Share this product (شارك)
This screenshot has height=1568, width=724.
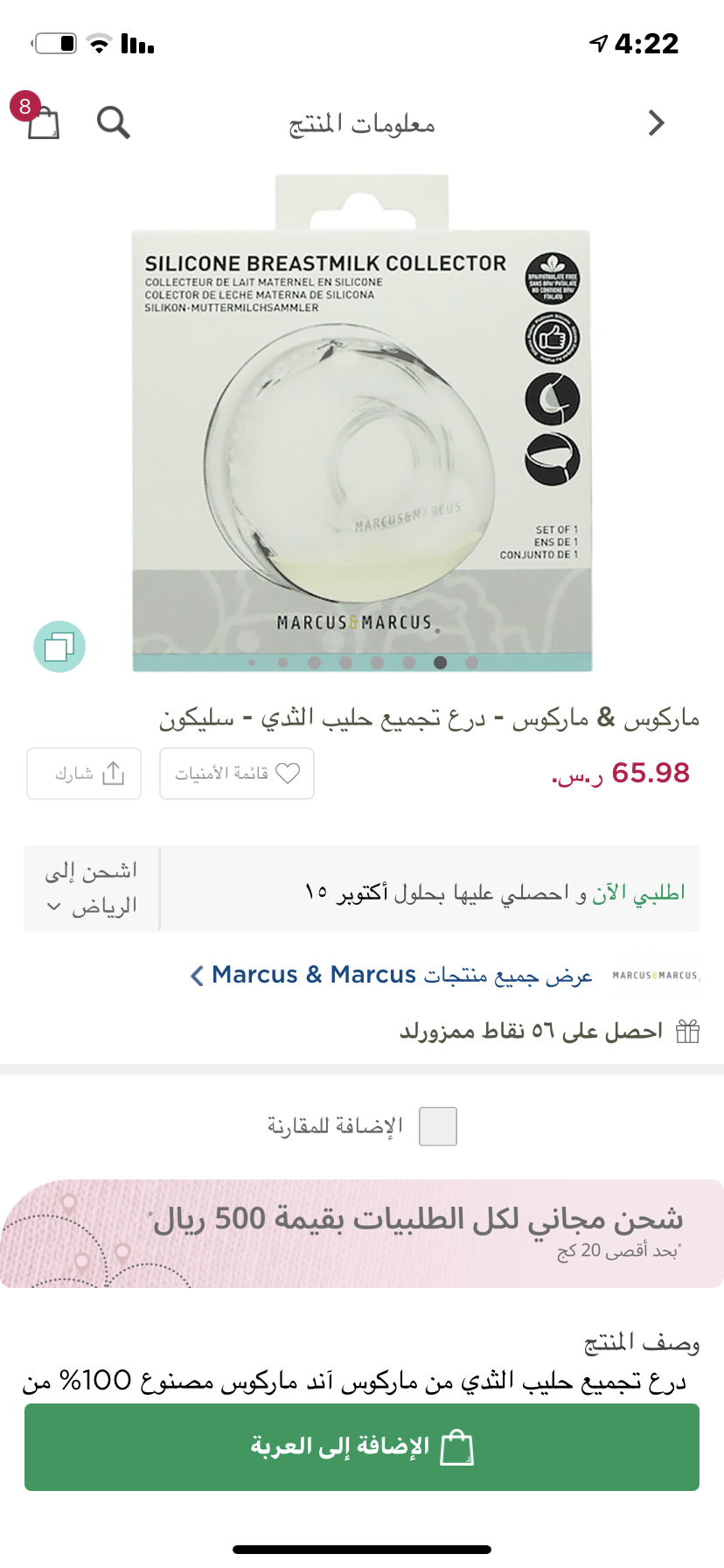[x=84, y=773]
